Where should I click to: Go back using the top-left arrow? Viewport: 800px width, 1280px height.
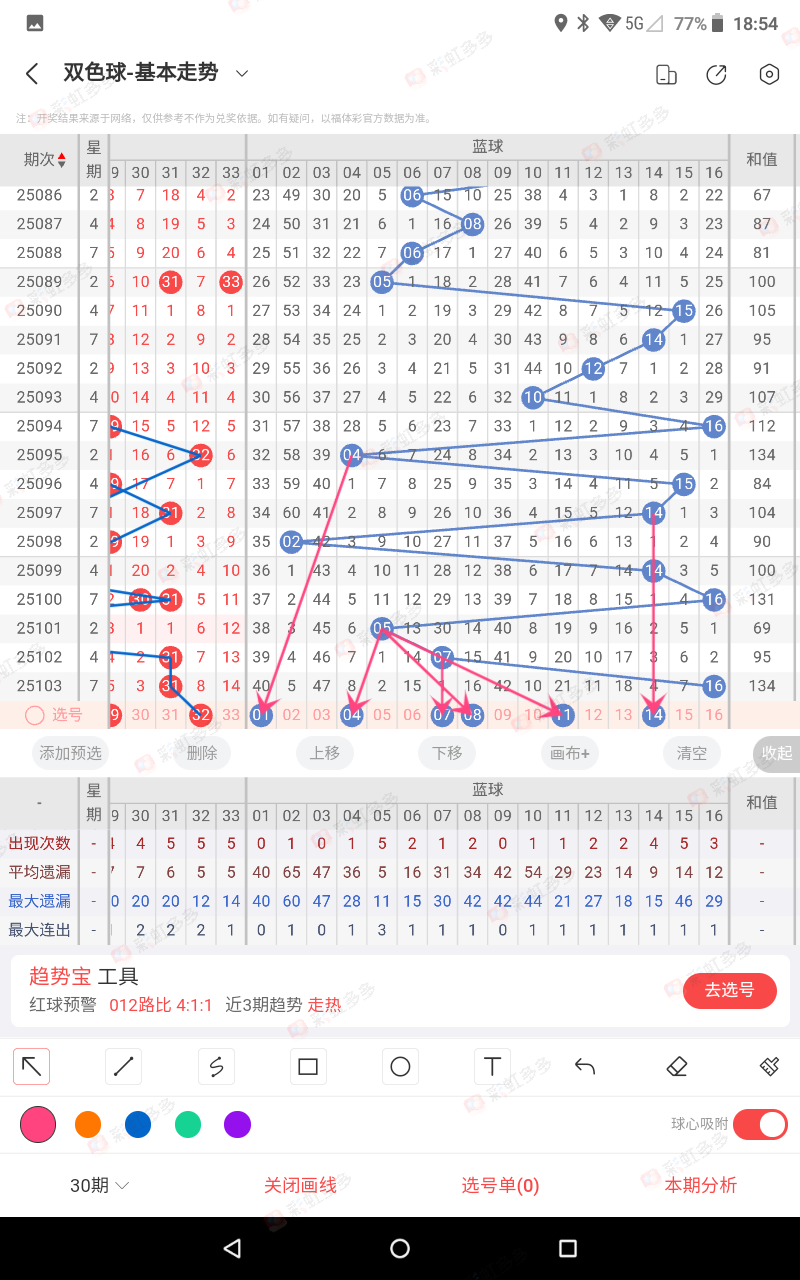(32, 74)
